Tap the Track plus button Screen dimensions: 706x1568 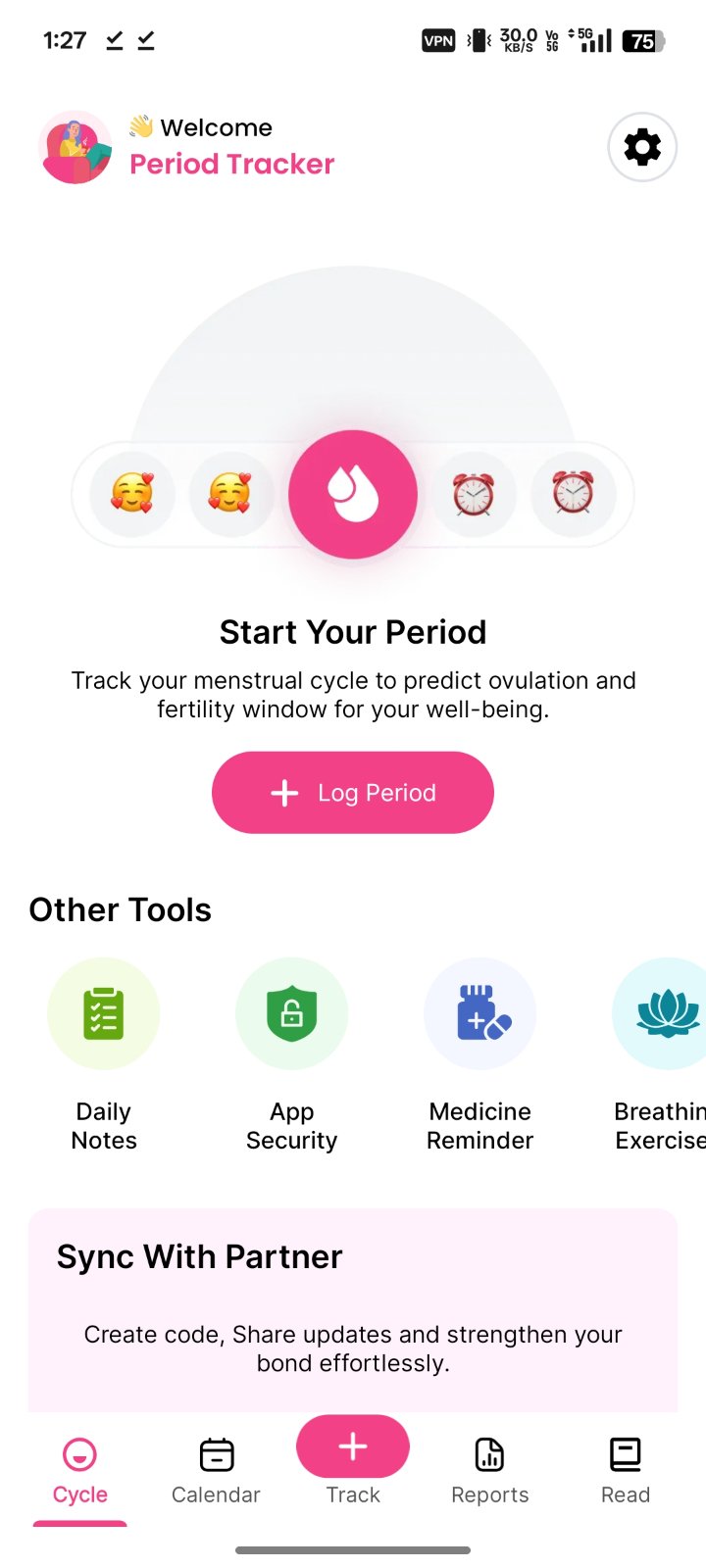coord(353,1447)
